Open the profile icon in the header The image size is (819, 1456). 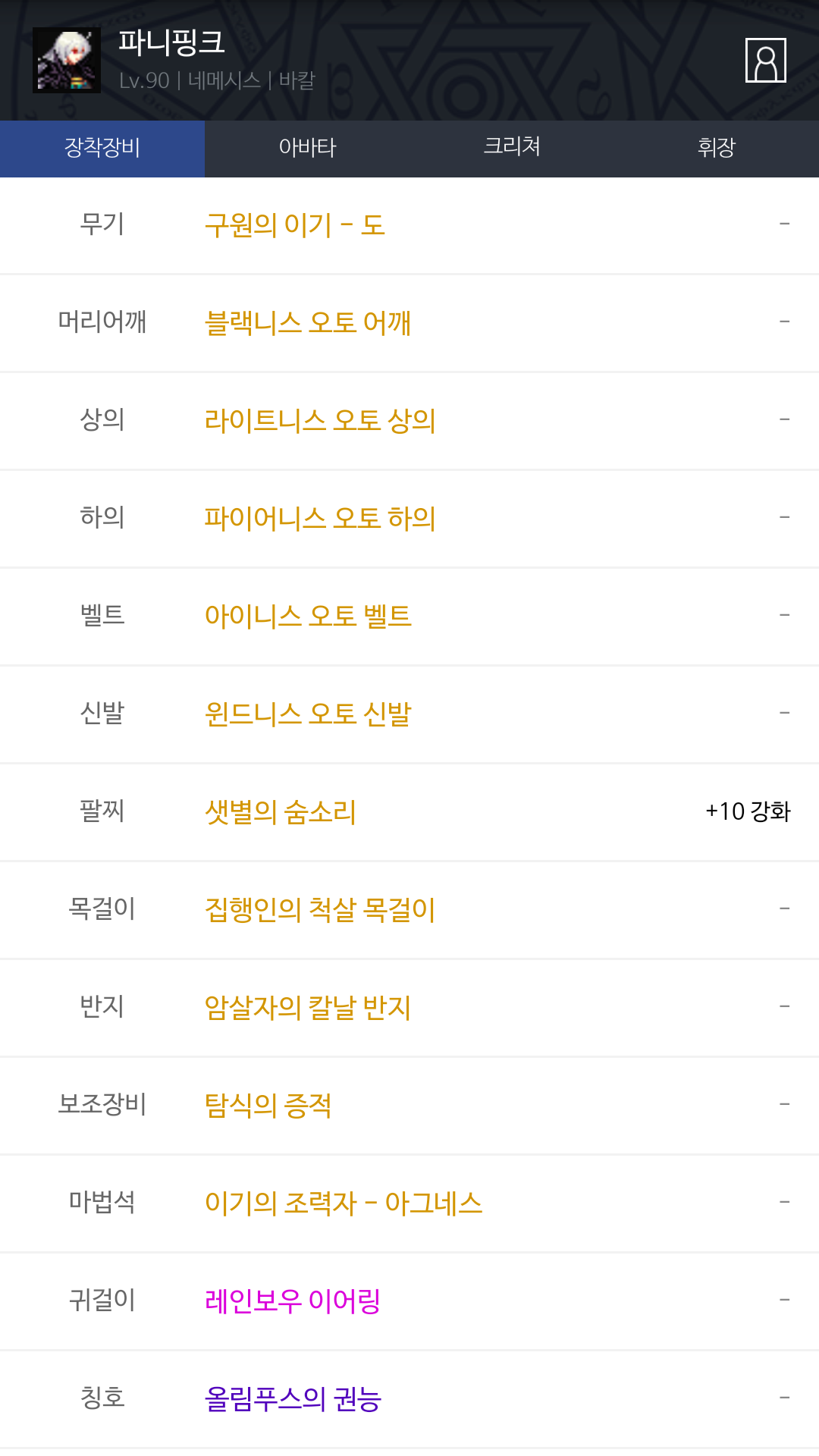click(x=765, y=60)
